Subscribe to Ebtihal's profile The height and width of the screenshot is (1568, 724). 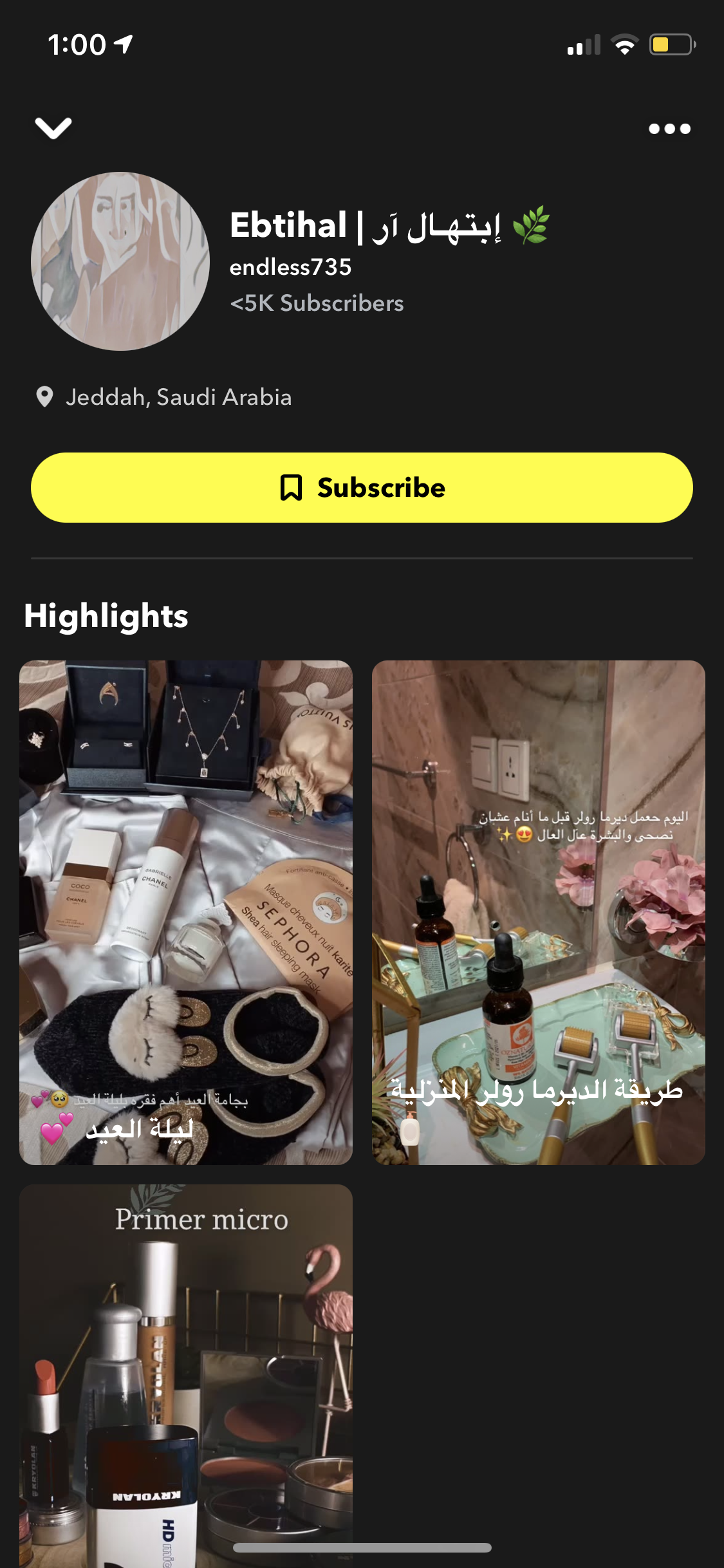[x=362, y=487]
